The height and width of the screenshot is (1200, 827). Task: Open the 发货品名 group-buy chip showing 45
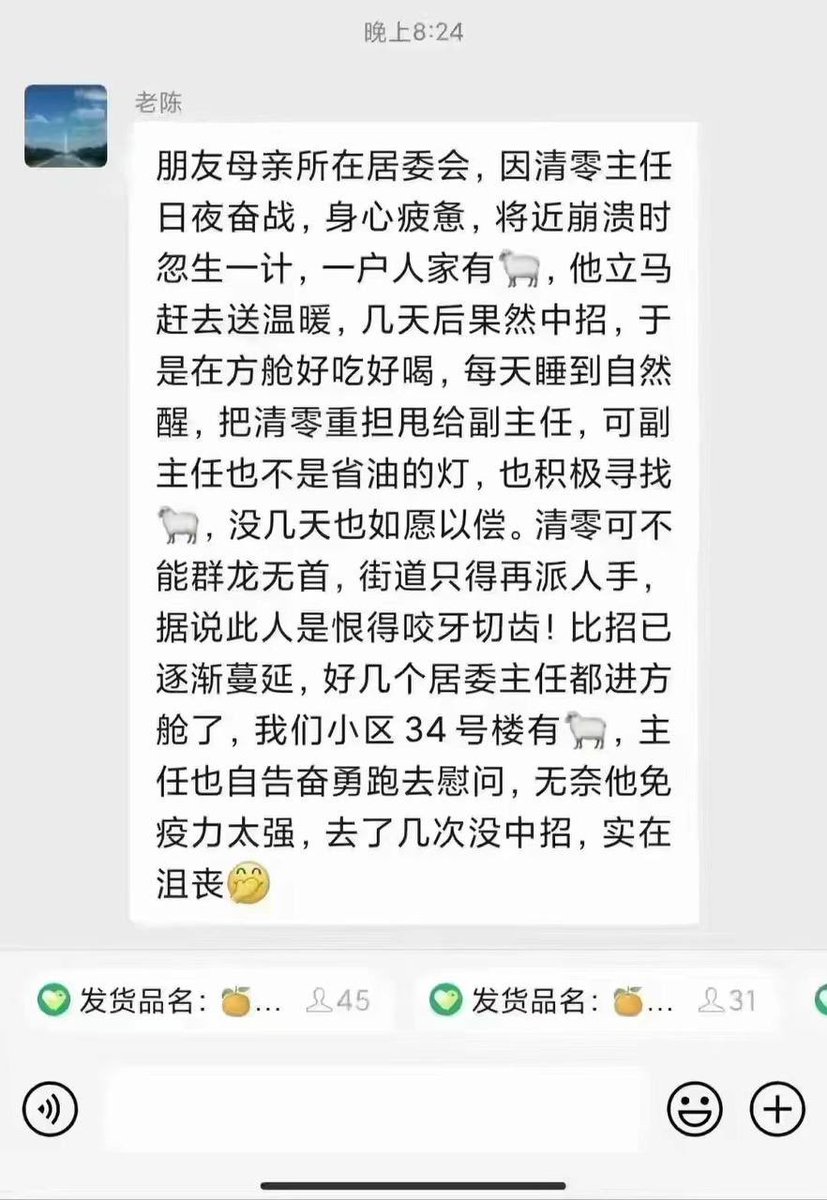[x=204, y=1000]
